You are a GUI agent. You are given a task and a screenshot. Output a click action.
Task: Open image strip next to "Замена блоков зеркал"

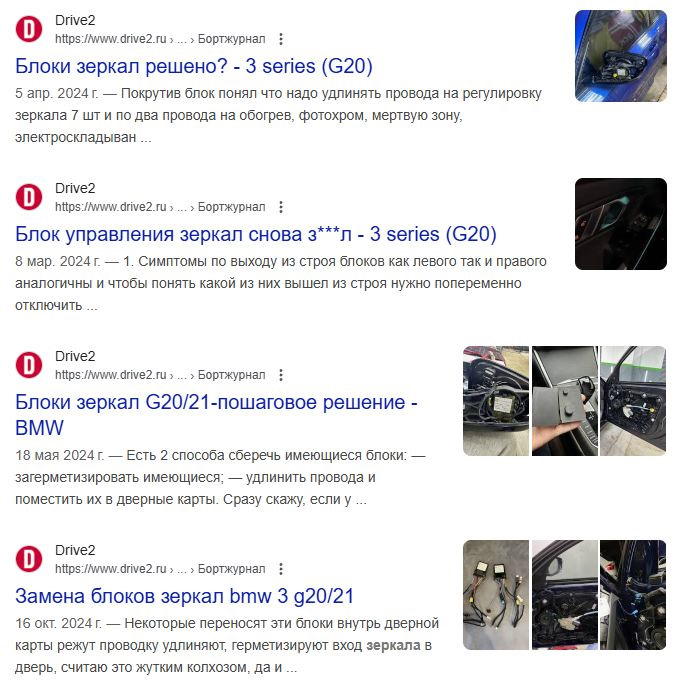point(564,595)
